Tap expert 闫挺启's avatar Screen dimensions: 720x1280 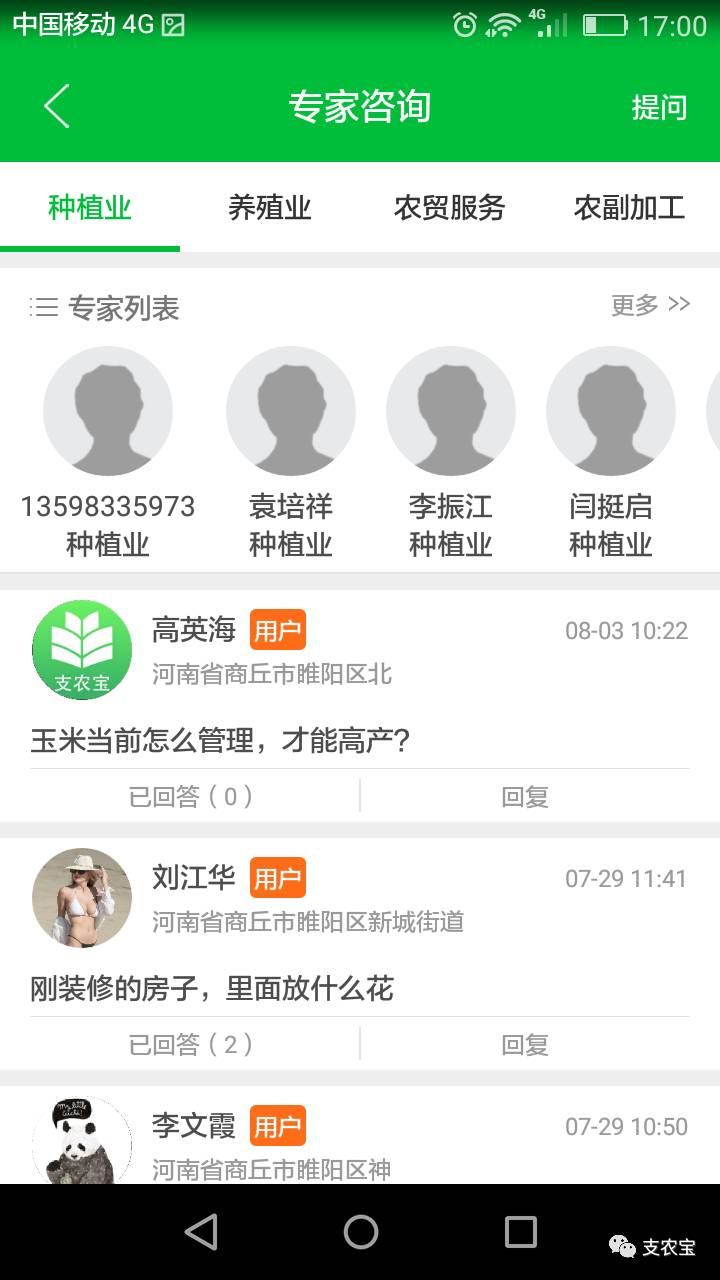(611, 411)
